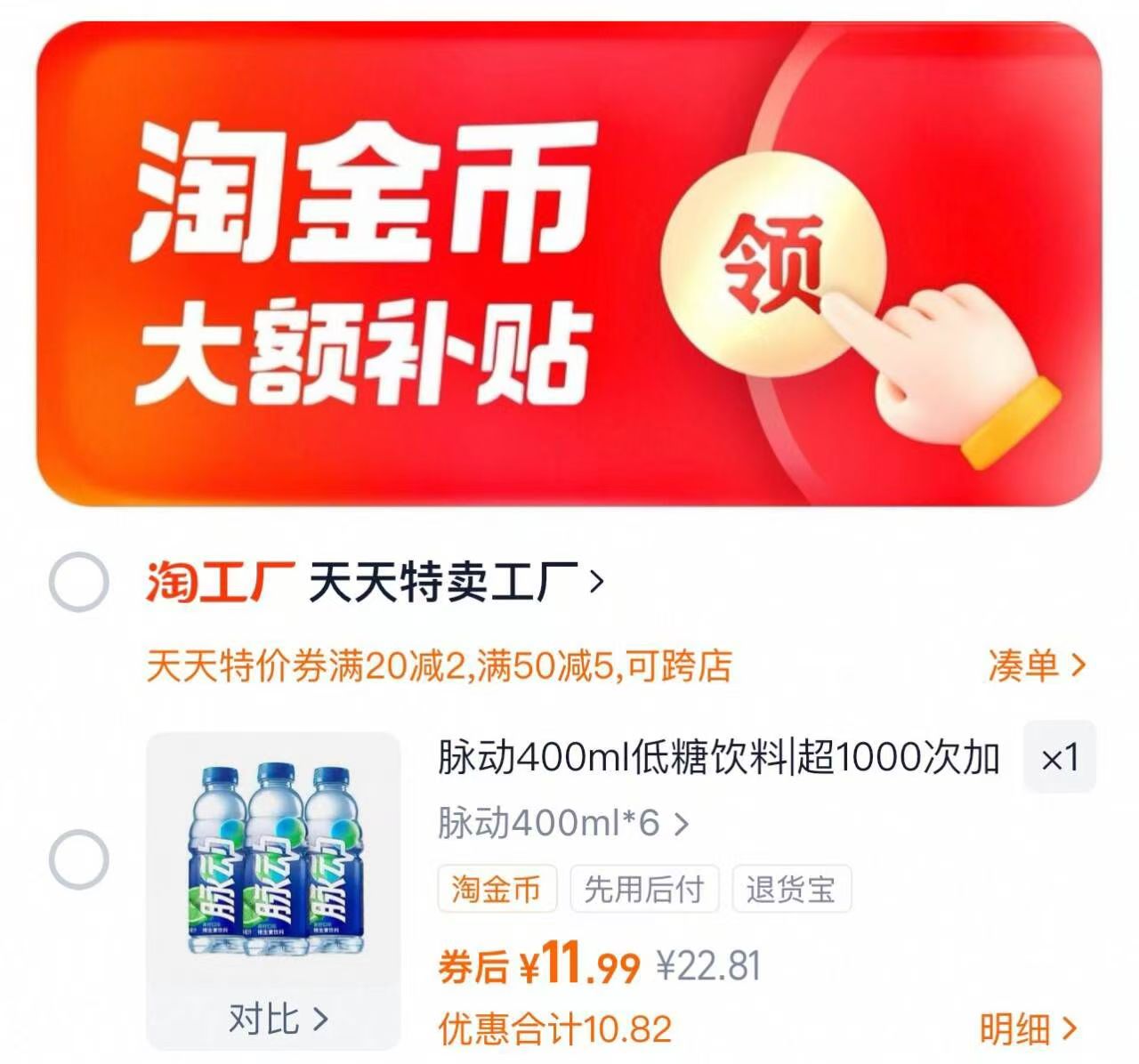The image size is (1139, 1064).
Task: Open the 脉动 drink product image
Action: click(273, 858)
